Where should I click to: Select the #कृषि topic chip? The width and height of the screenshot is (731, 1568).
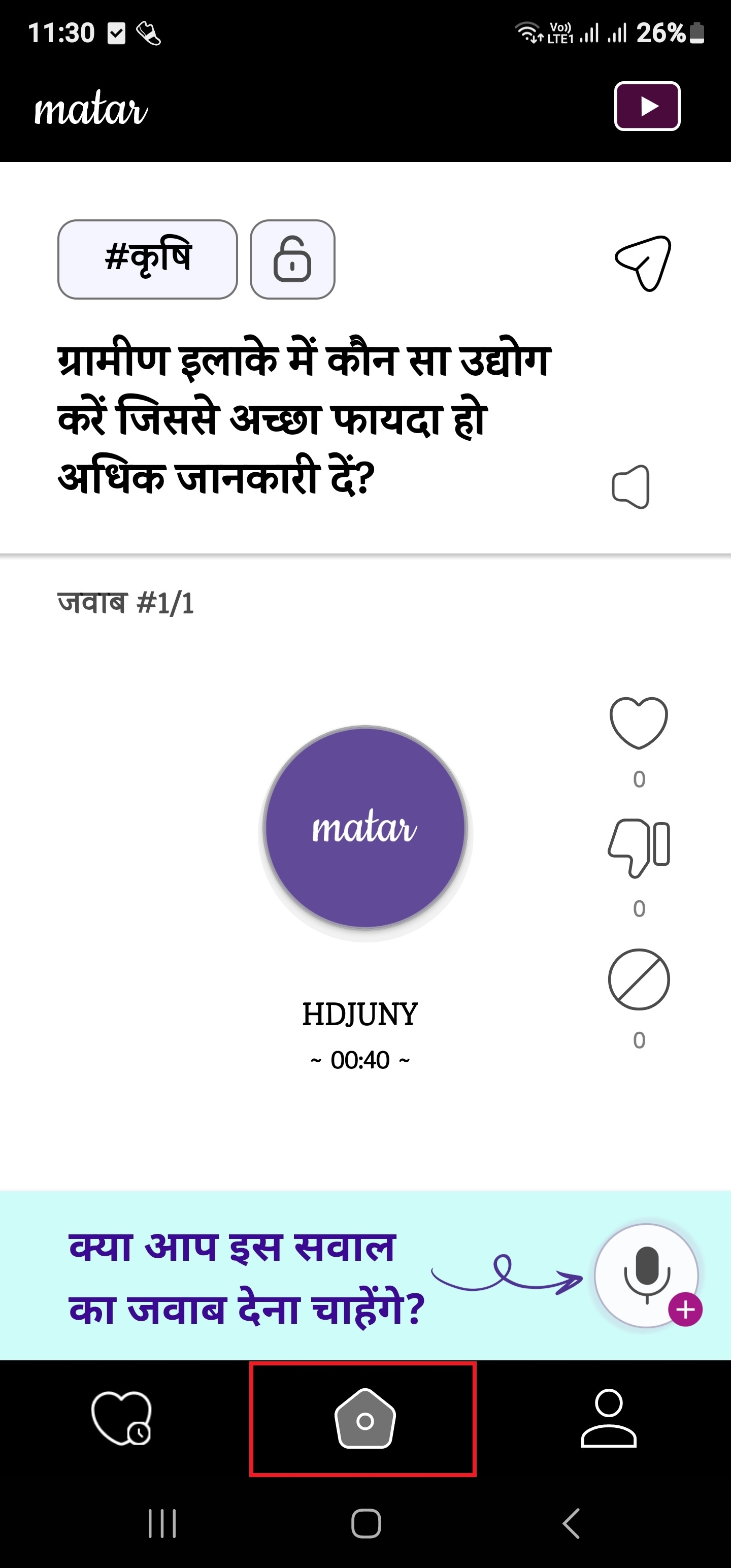click(x=147, y=259)
